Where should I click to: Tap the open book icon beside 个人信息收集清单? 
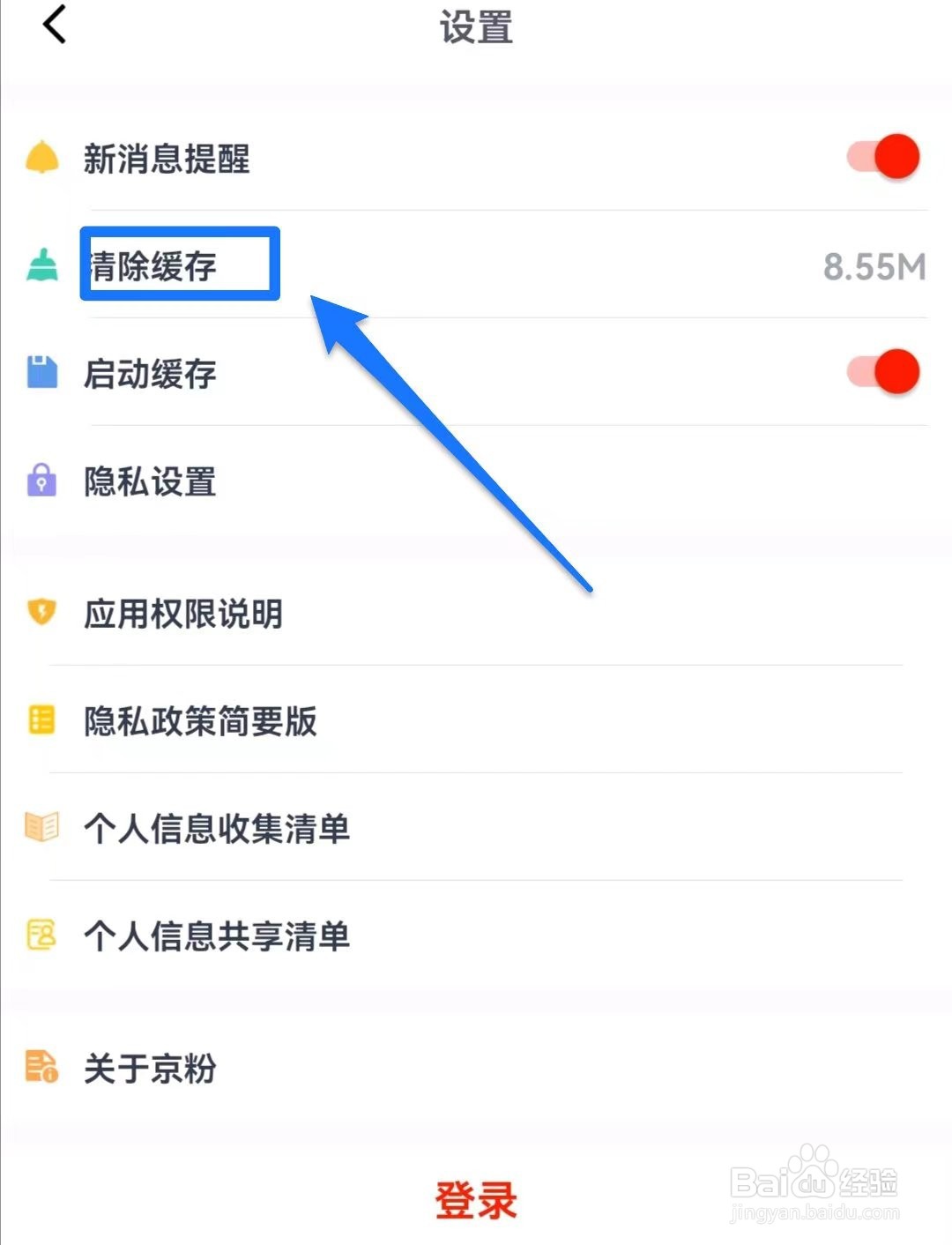click(40, 827)
